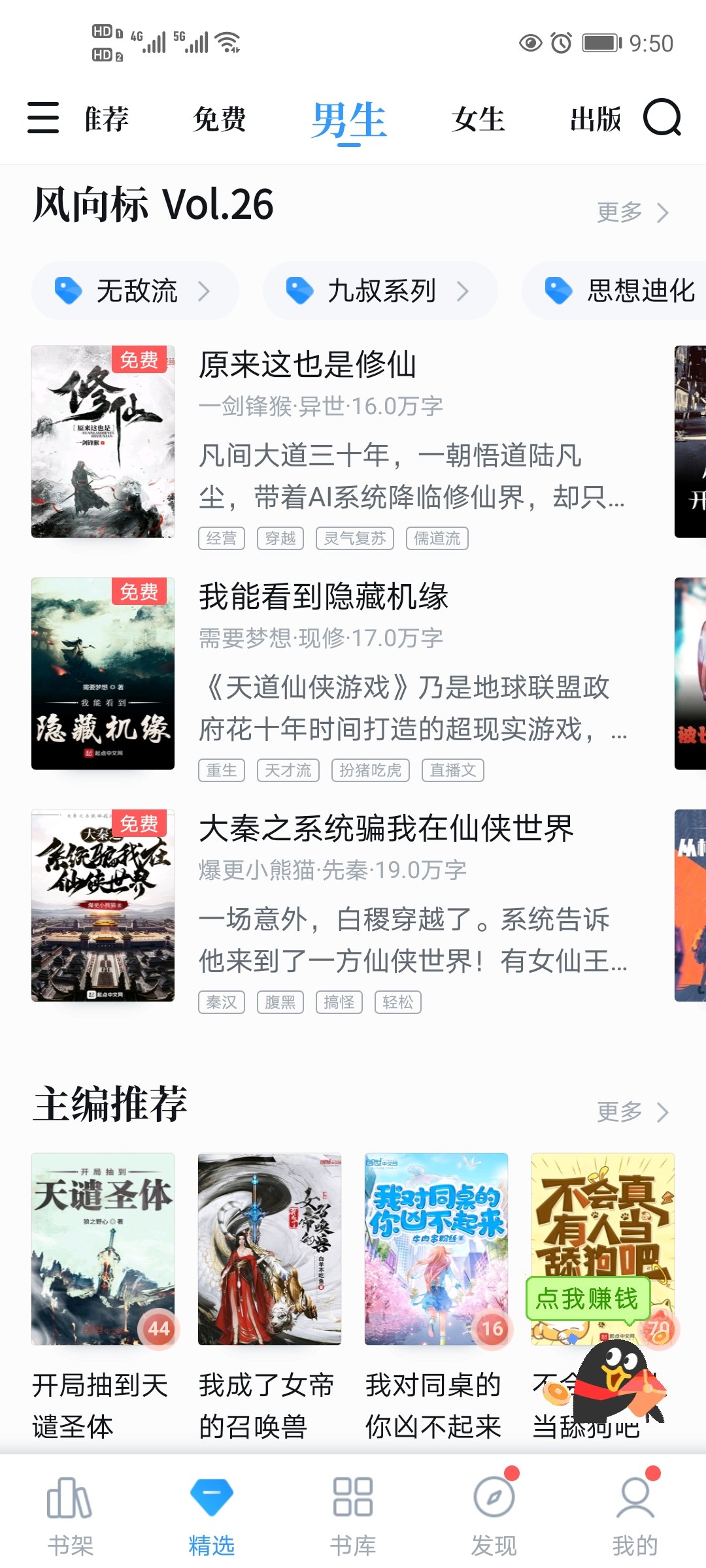Open 更多 for 主编推荐

pyautogui.click(x=632, y=1111)
